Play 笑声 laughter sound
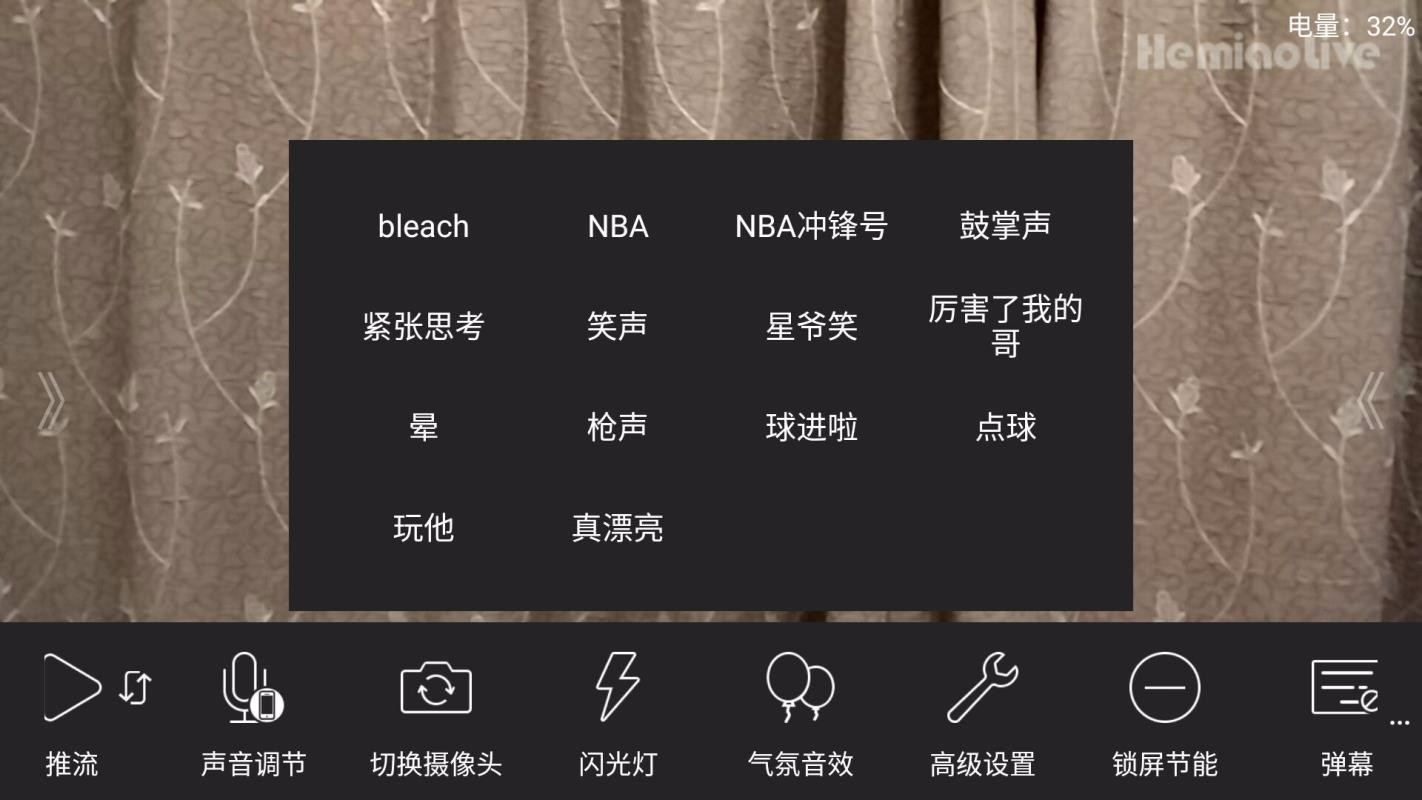Screen dimensions: 1422x800 click(617, 326)
